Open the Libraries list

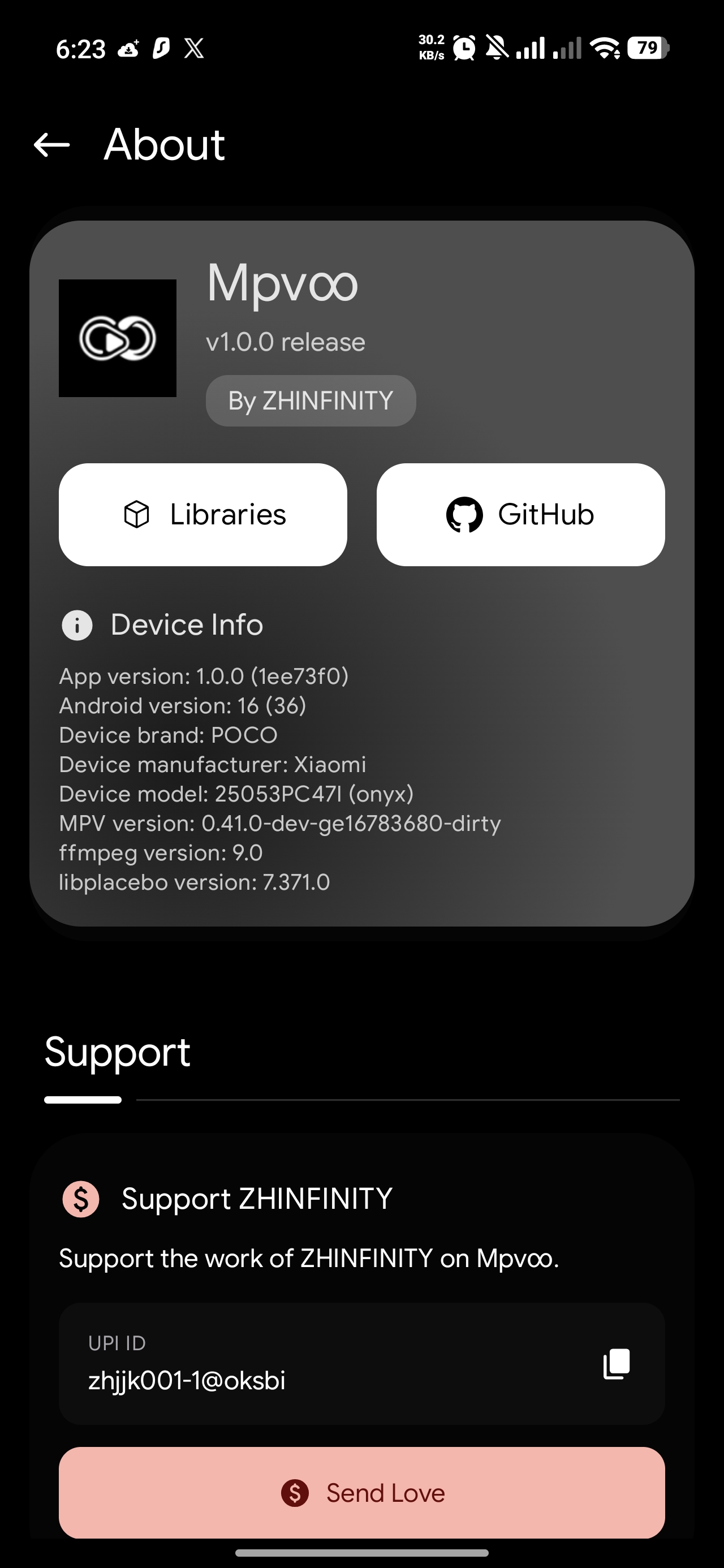[202, 515]
